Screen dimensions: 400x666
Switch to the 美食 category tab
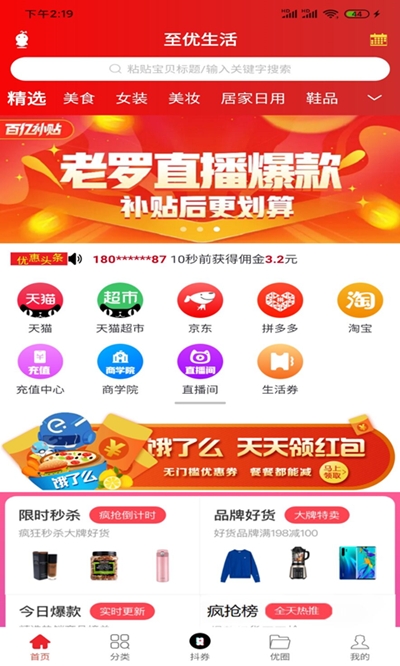point(79,99)
